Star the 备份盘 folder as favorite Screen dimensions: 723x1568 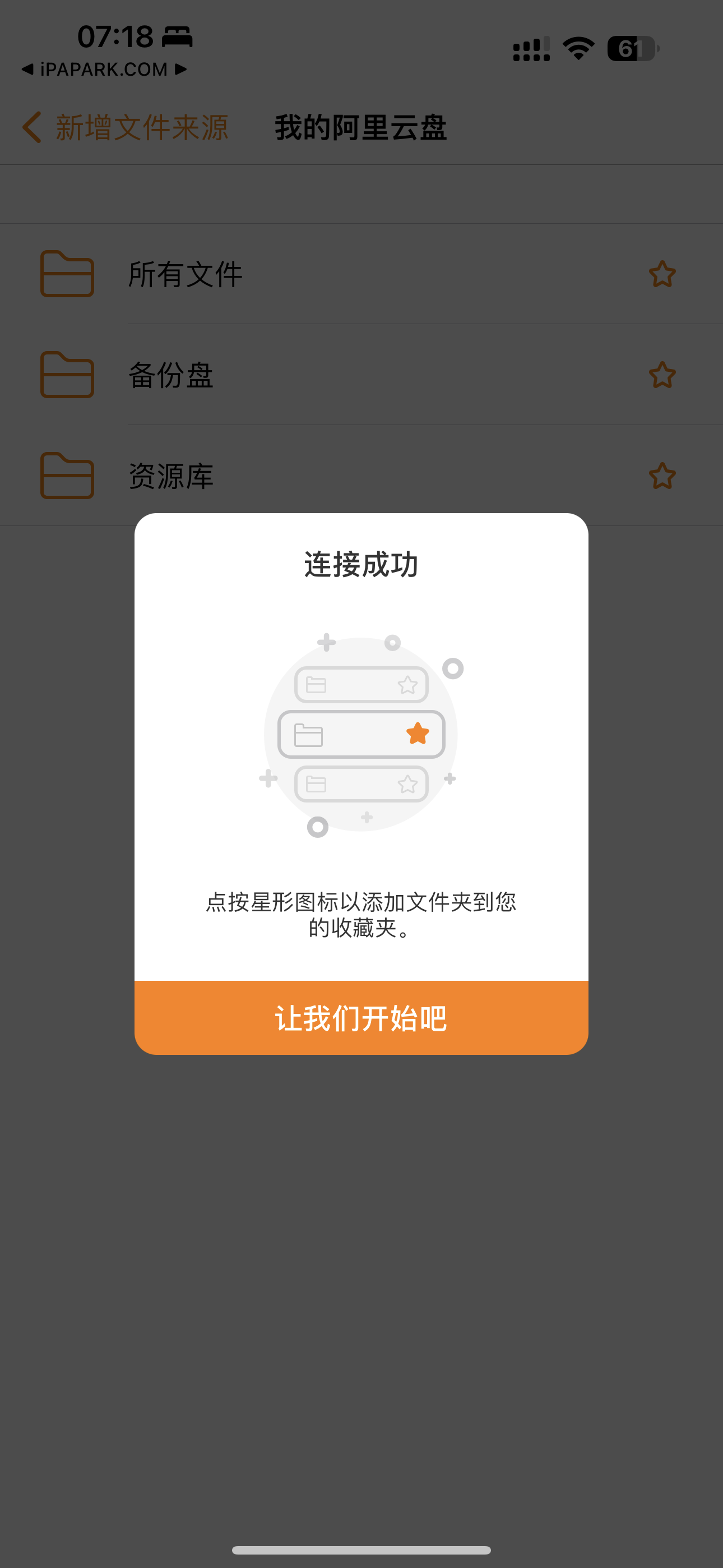(x=661, y=376)
